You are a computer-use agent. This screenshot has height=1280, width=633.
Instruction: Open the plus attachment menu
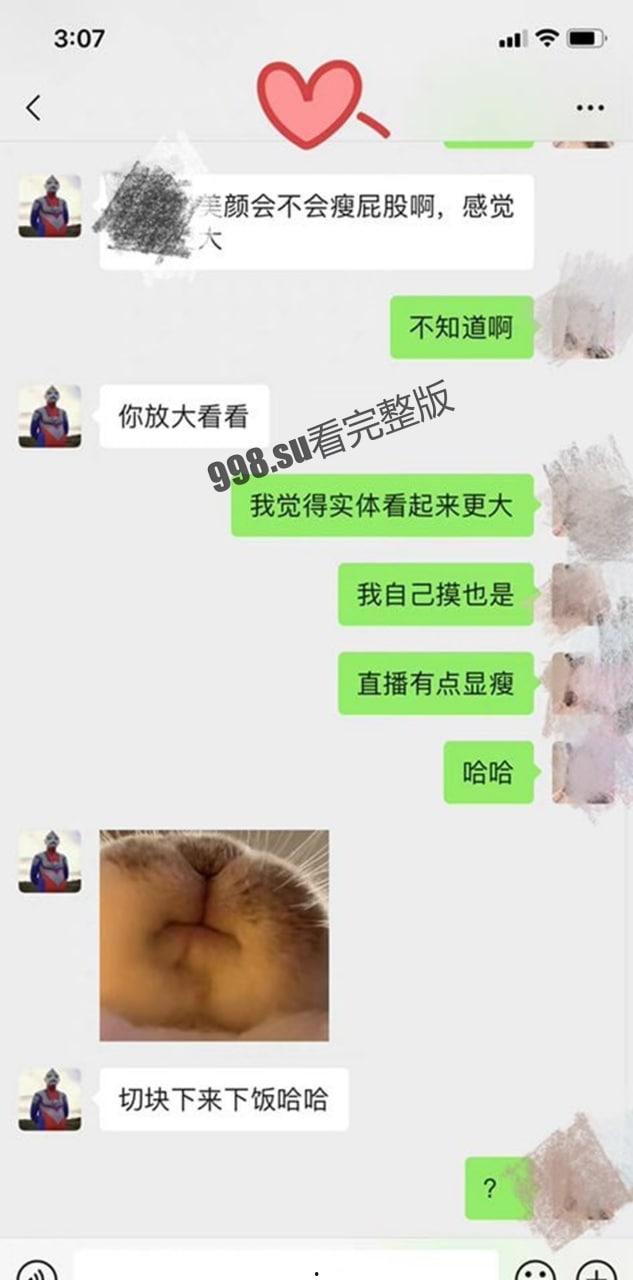tap(597, 1271)
